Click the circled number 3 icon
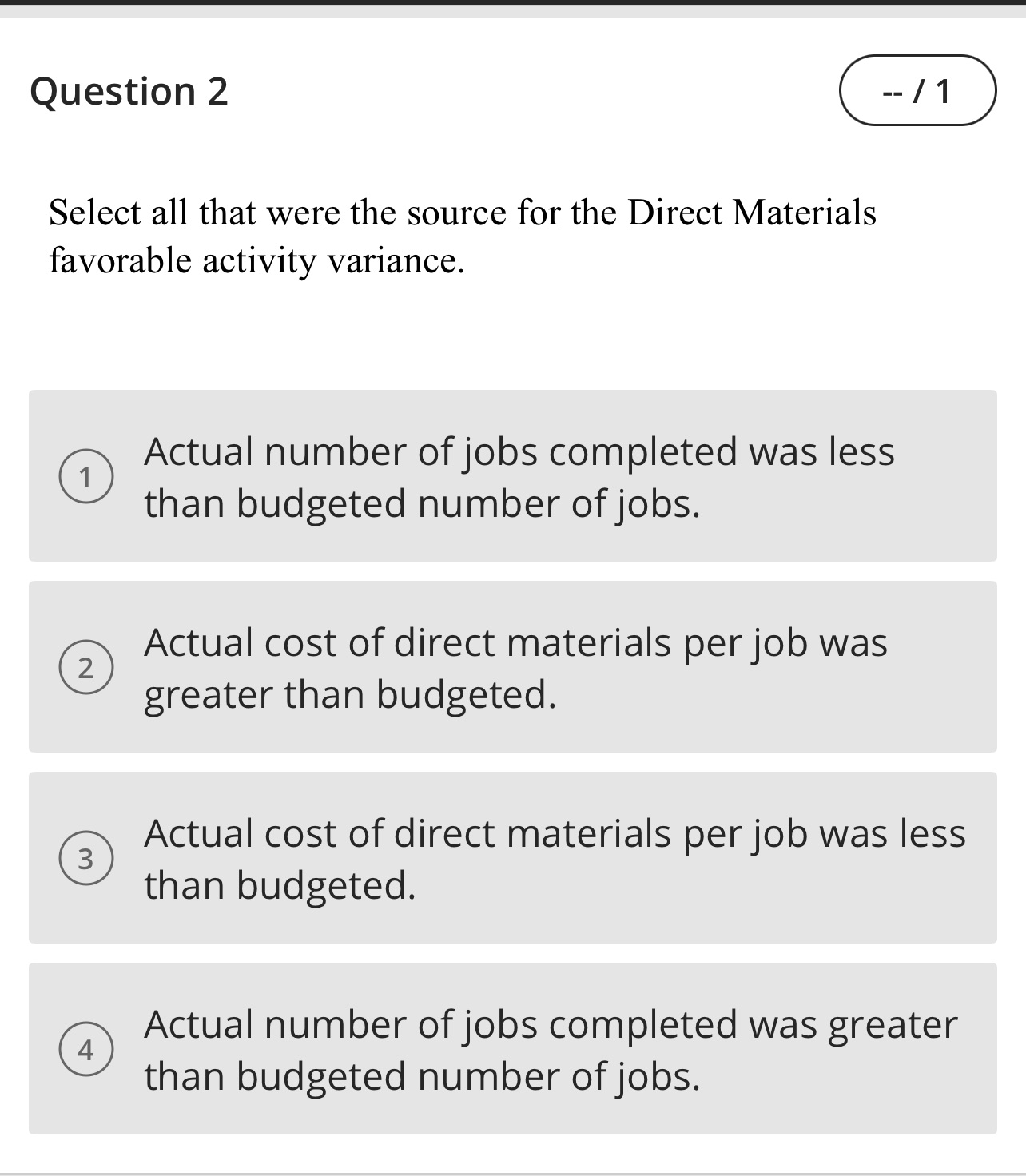1026x1176 pixels. pos(87,860)
